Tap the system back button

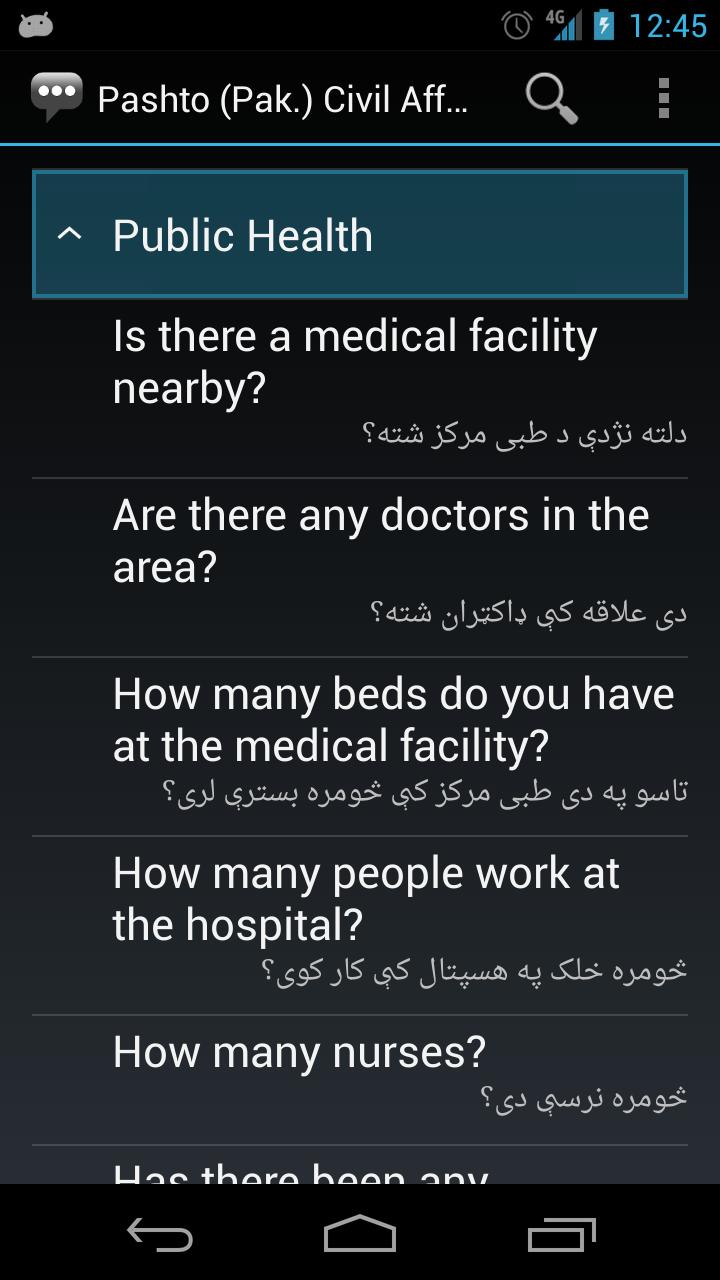tap(160, 1234)
